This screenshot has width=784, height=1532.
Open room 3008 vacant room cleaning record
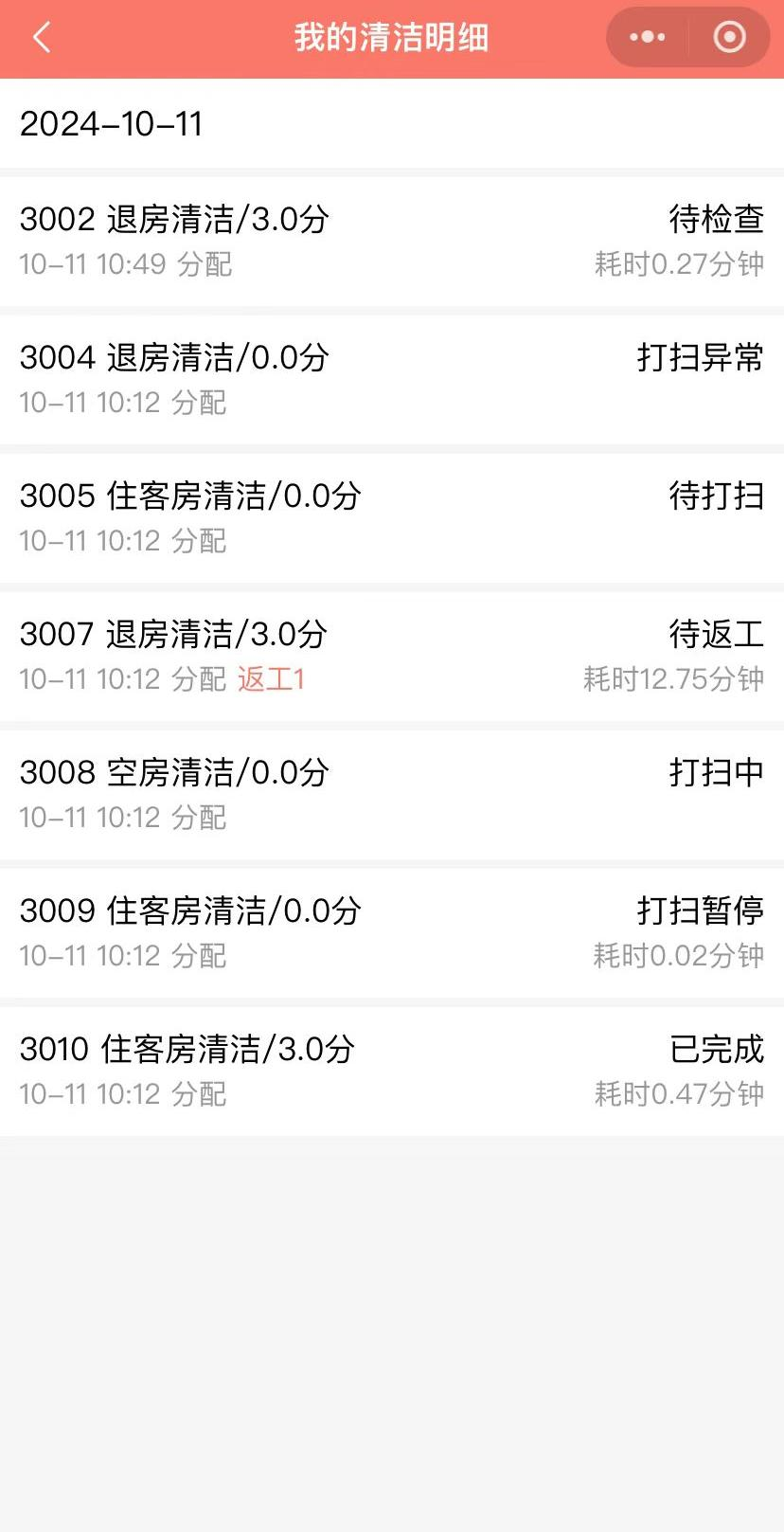coord(392,794)
